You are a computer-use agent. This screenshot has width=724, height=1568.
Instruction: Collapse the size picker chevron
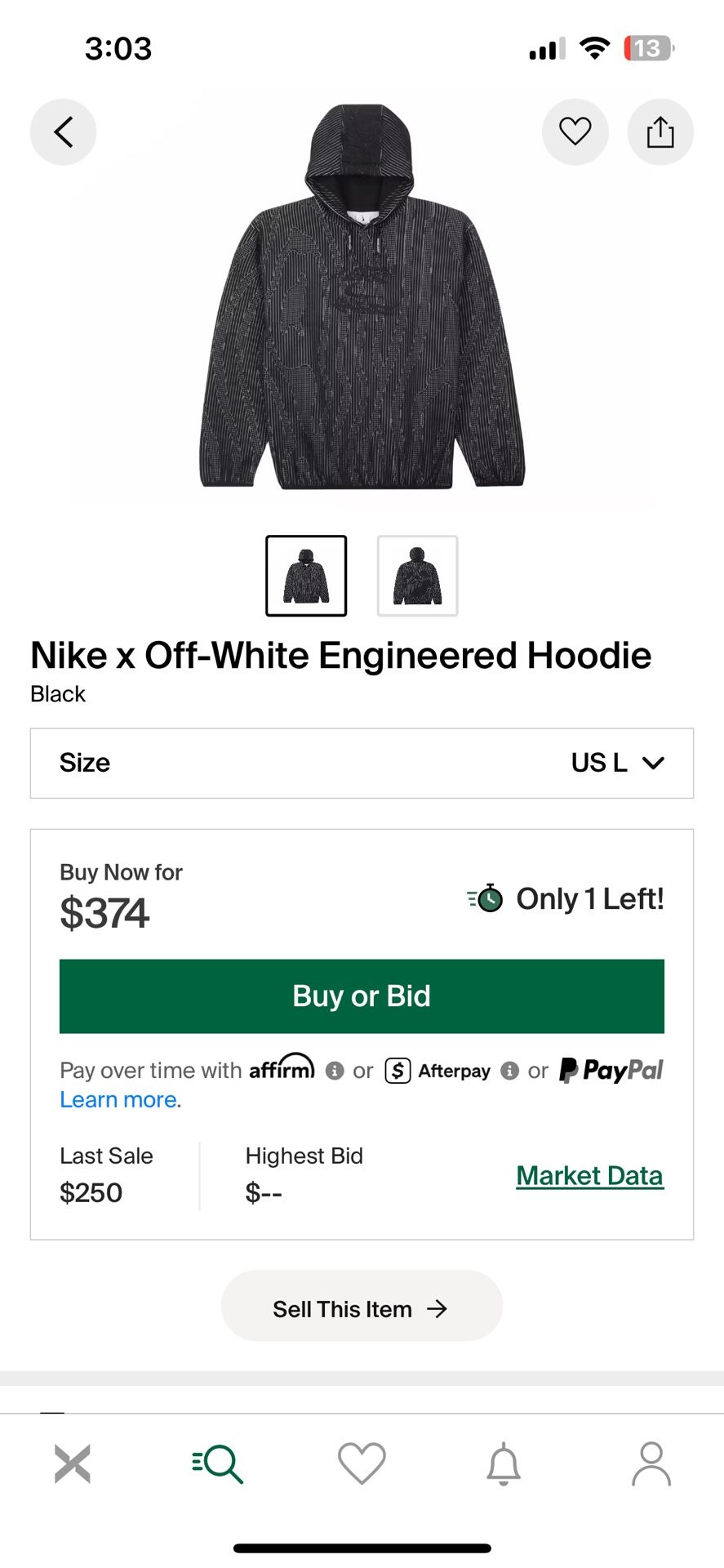(652, 763)
